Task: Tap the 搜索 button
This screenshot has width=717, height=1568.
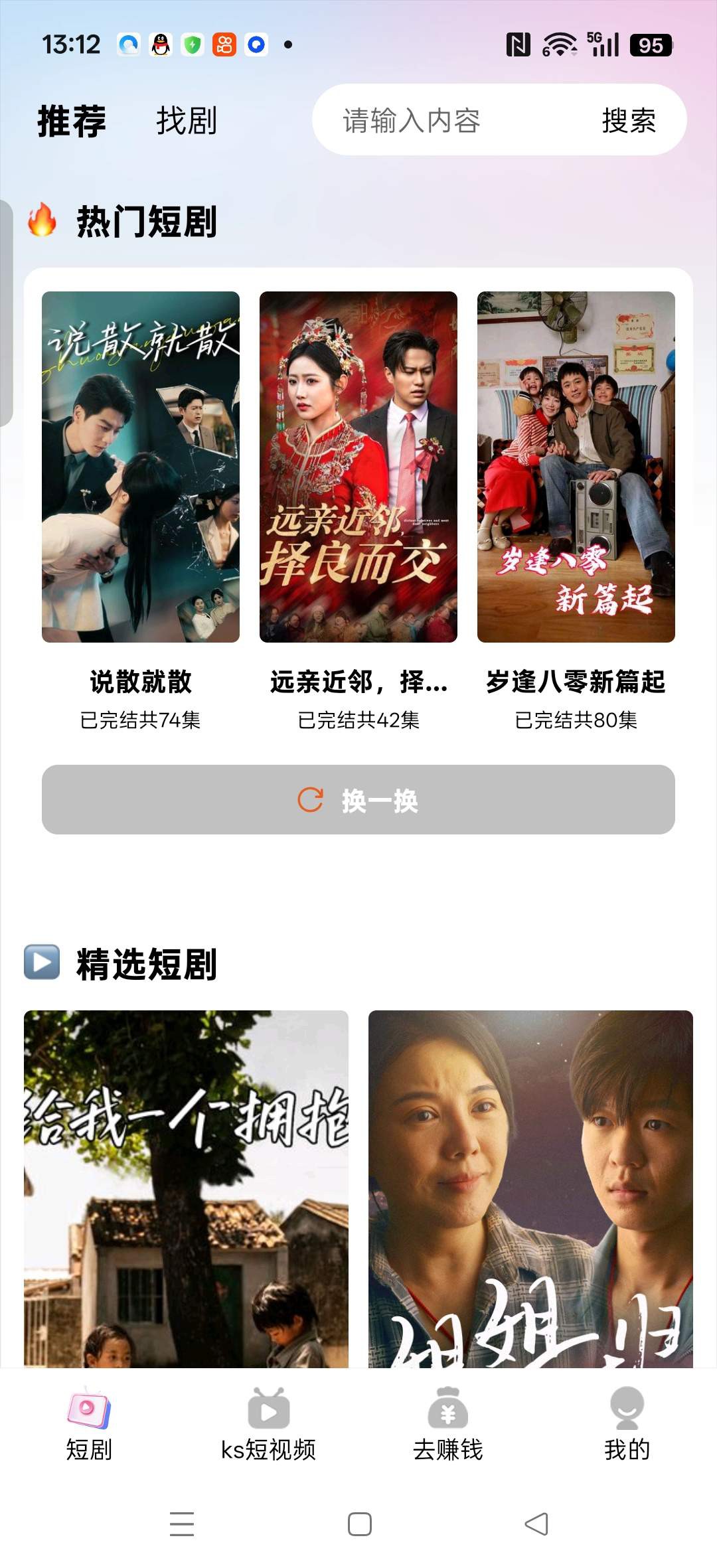Action: pyautogui.click(x=628, y=121)
